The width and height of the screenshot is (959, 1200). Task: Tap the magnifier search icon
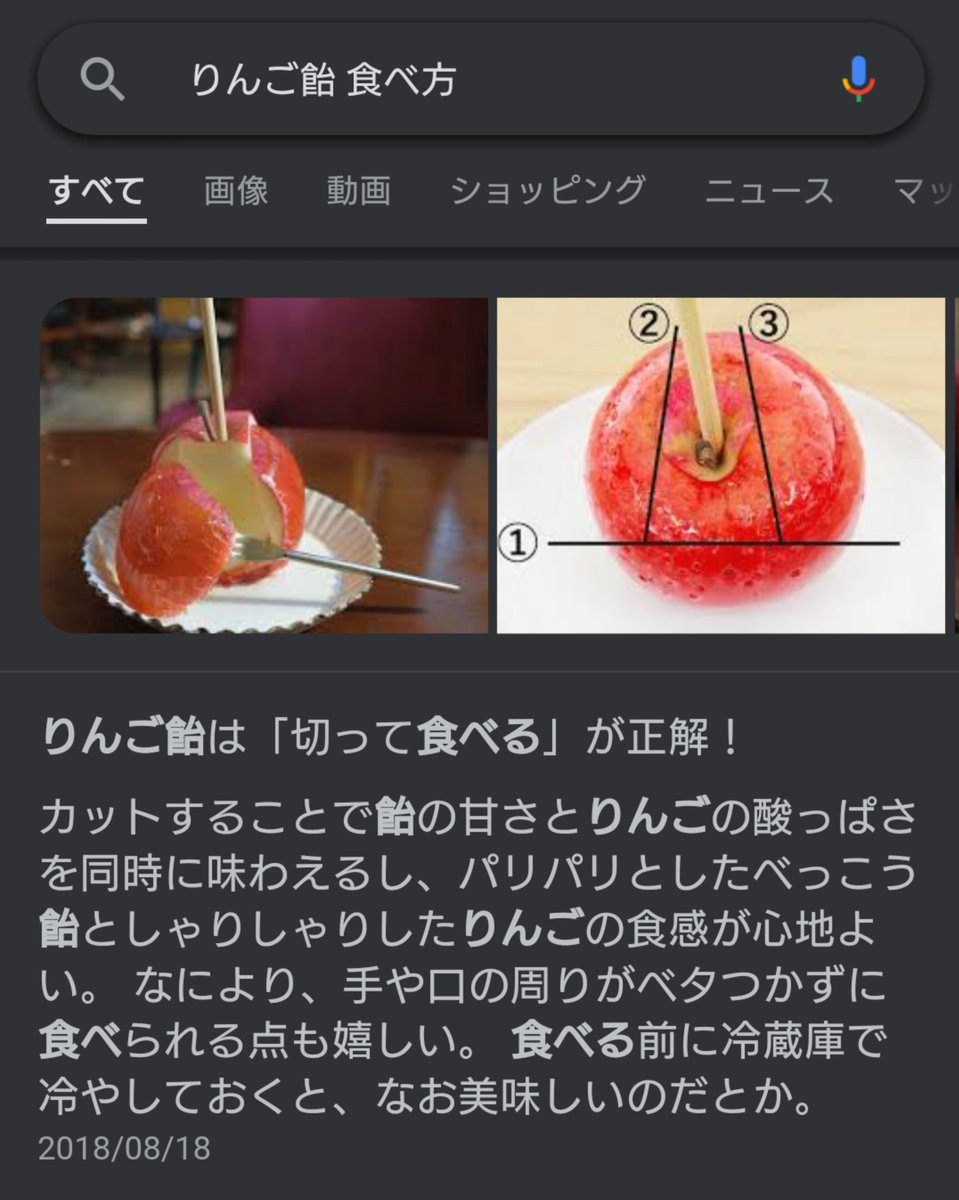coord(102,80)
